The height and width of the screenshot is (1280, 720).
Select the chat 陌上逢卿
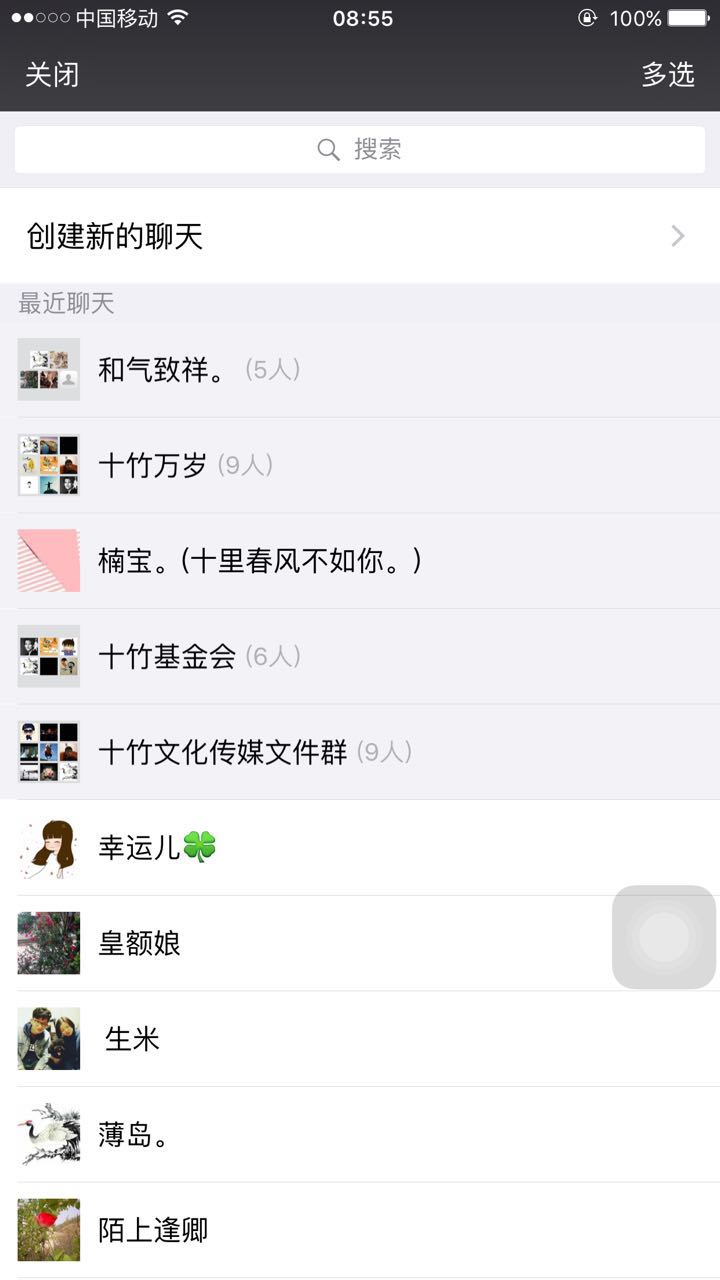tap(300, 1230)
